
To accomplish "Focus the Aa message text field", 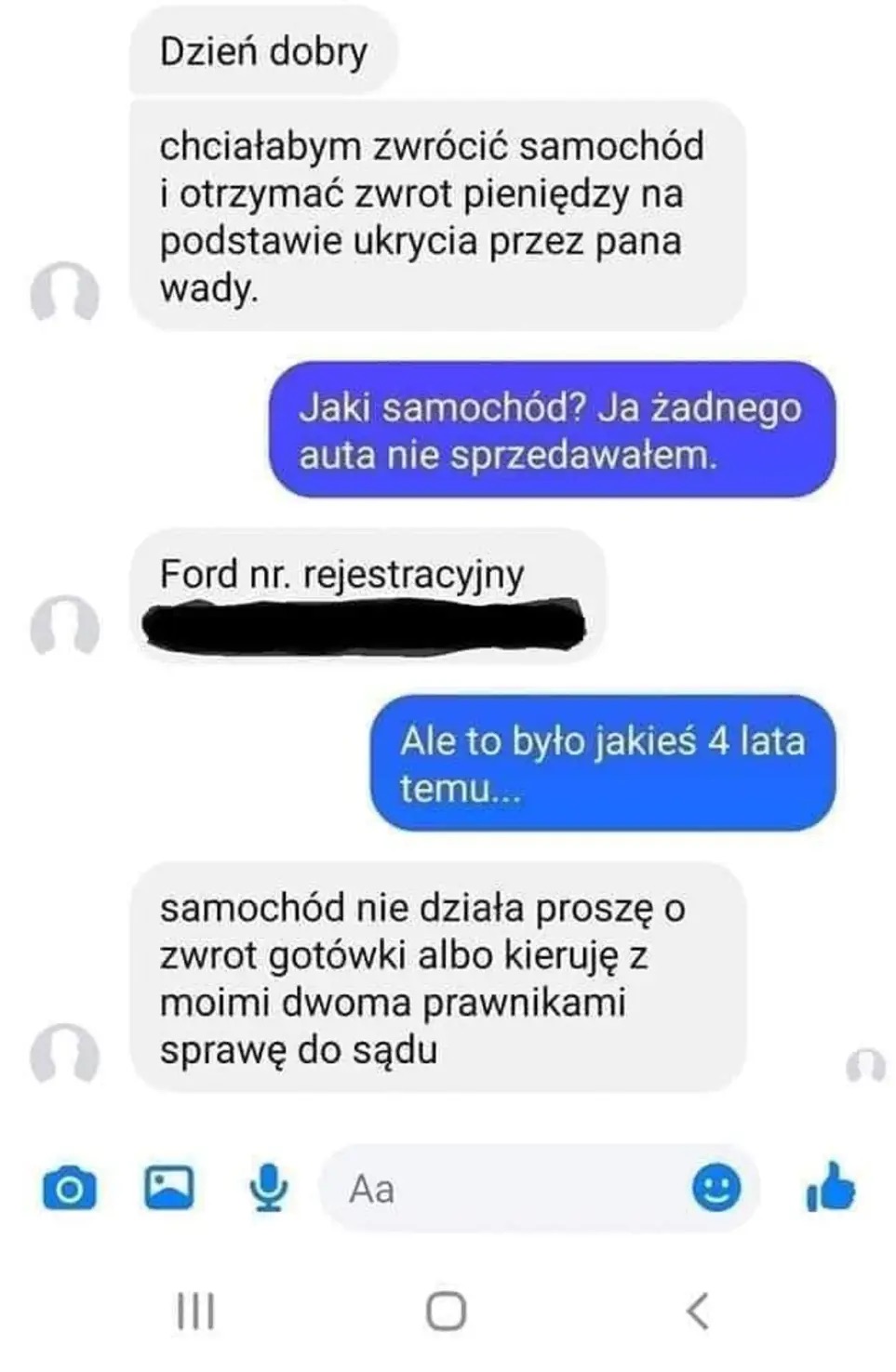I will coord(502,1189).
